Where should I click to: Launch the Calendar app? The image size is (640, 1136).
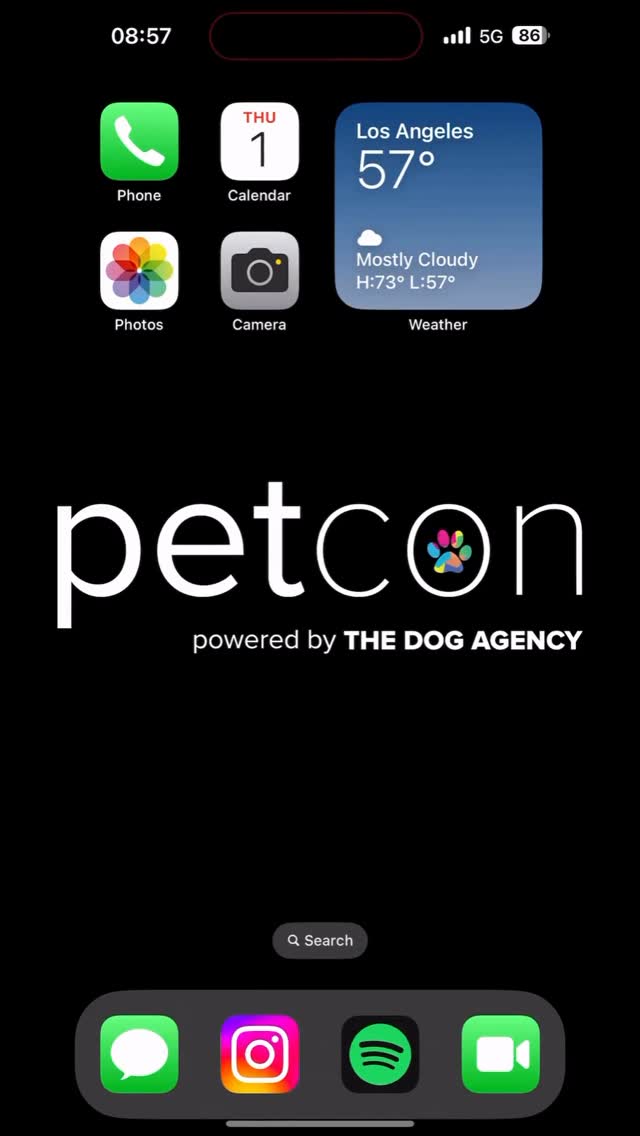[x=259, y=141]
